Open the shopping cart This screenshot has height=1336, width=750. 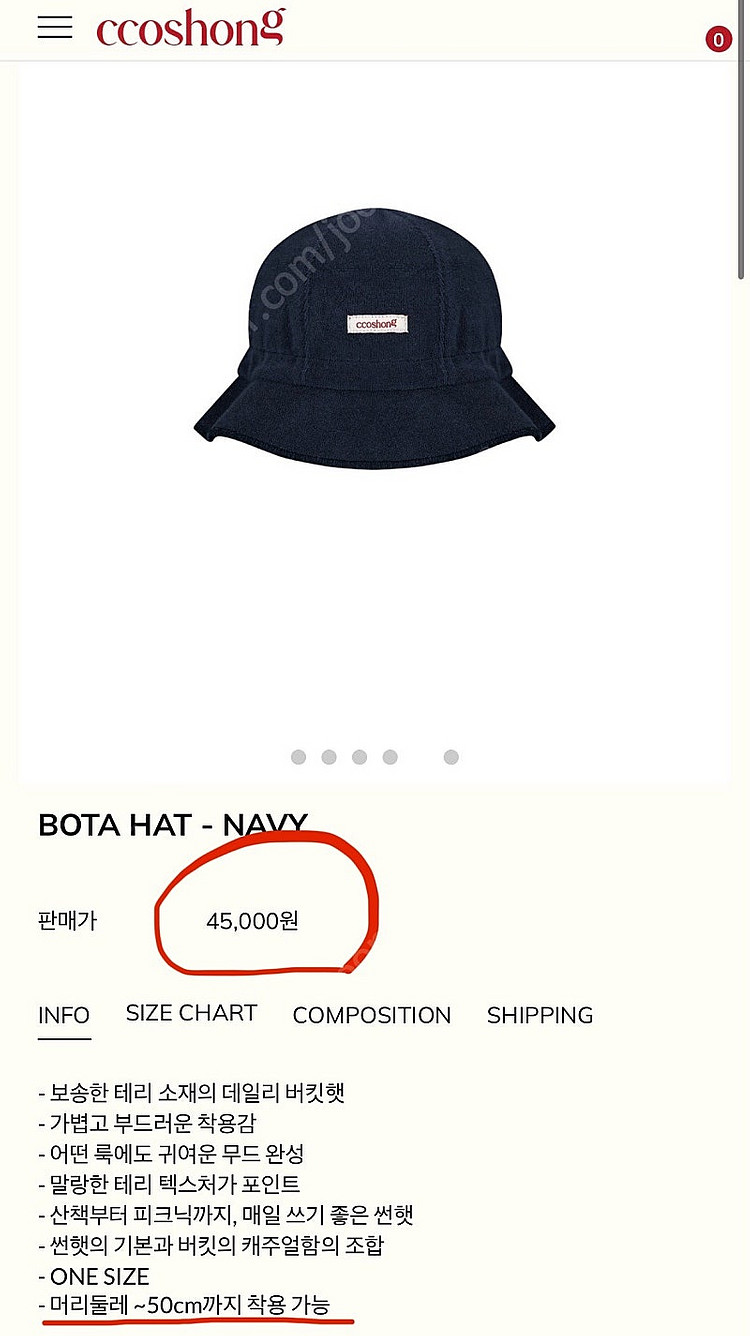[718, 39]
